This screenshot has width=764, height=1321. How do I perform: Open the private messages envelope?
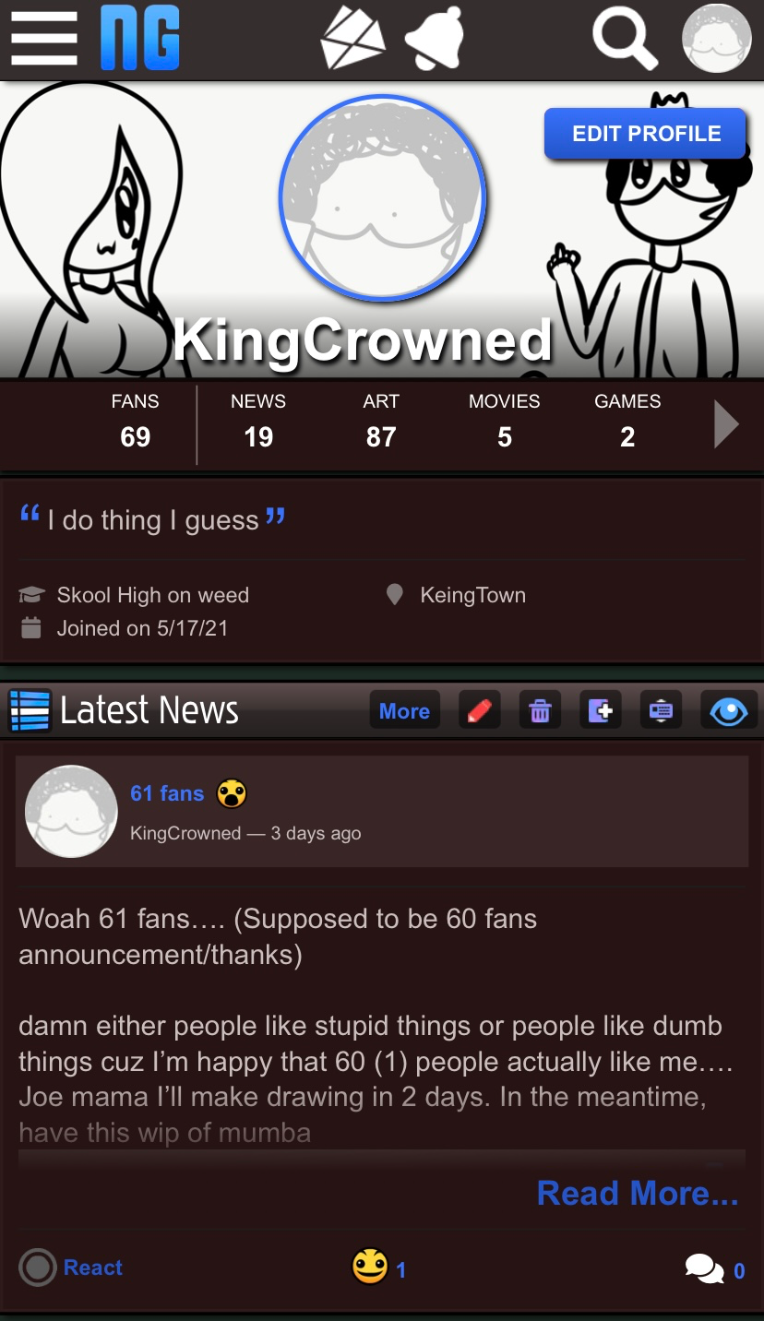[x=352, y=40]
